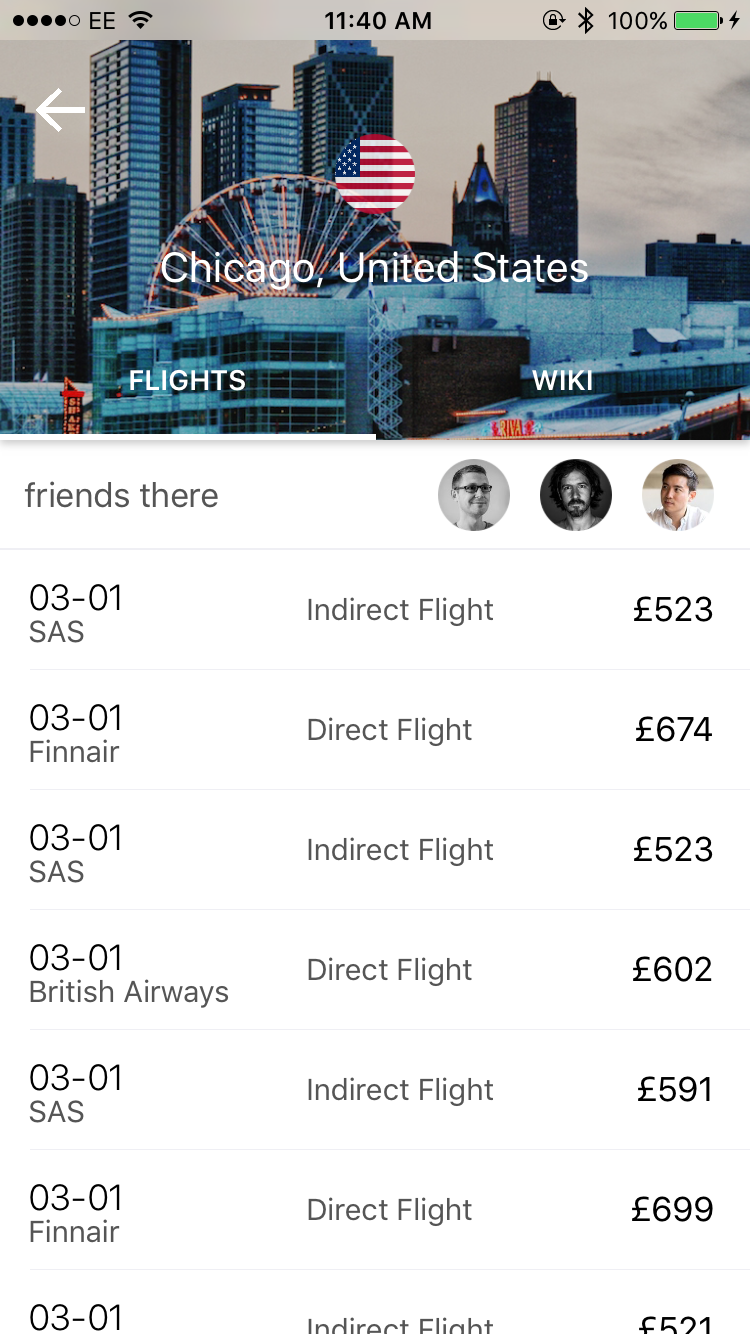View the Finnair direct flight priced £699

(375, 1210)
